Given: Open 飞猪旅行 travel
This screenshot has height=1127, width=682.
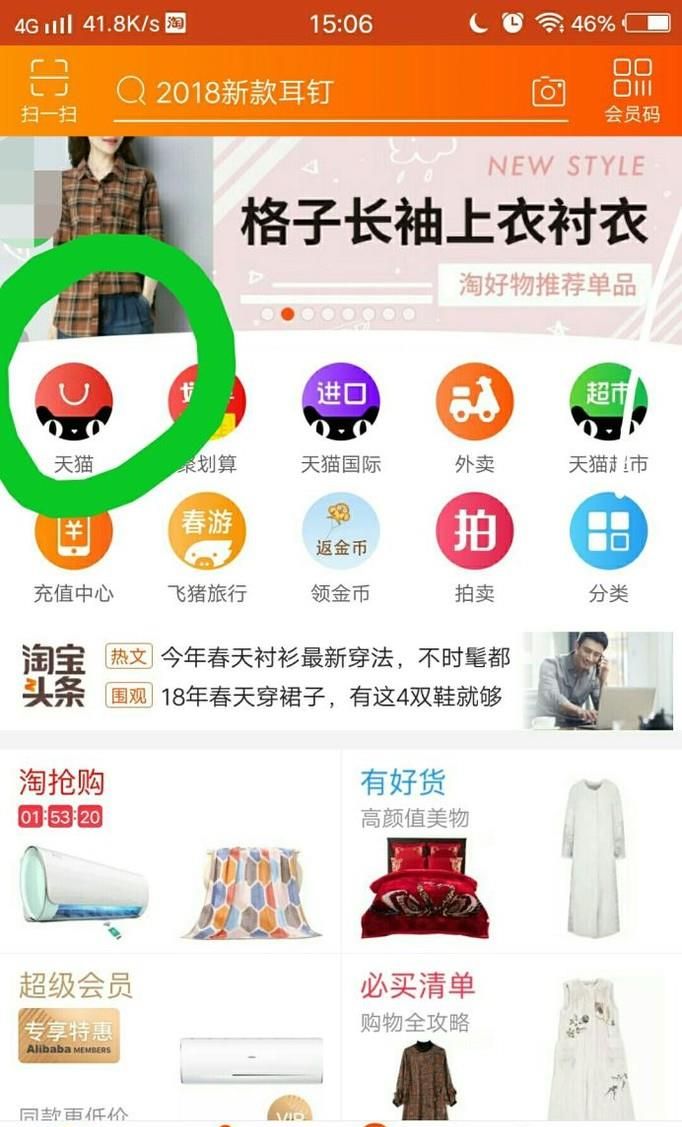Looking at the screenshot, I should [x=207, y=545].
